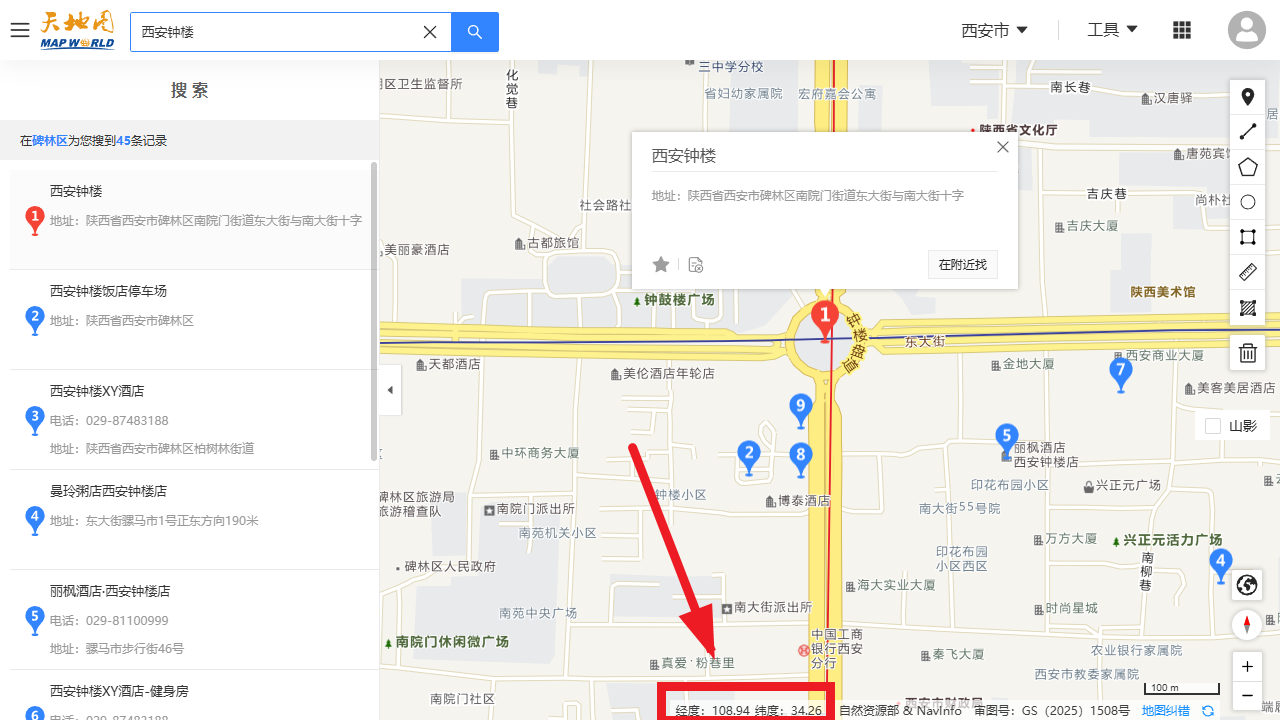Tap 在附近找 to search nearby
The width and height of the screenshot is (1280, 720).
pyautogui.click(x=962, y=265)
